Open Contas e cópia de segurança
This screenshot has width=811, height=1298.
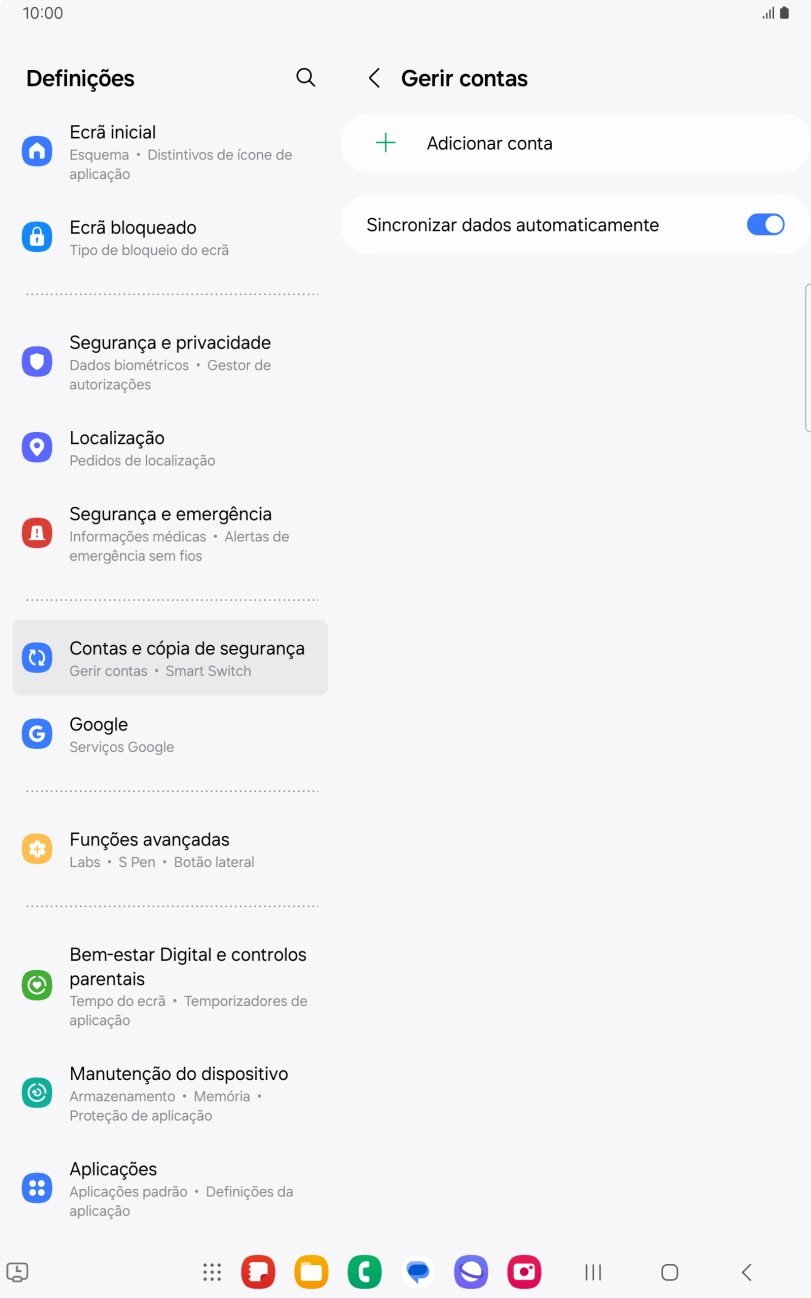tap(170, 657)
